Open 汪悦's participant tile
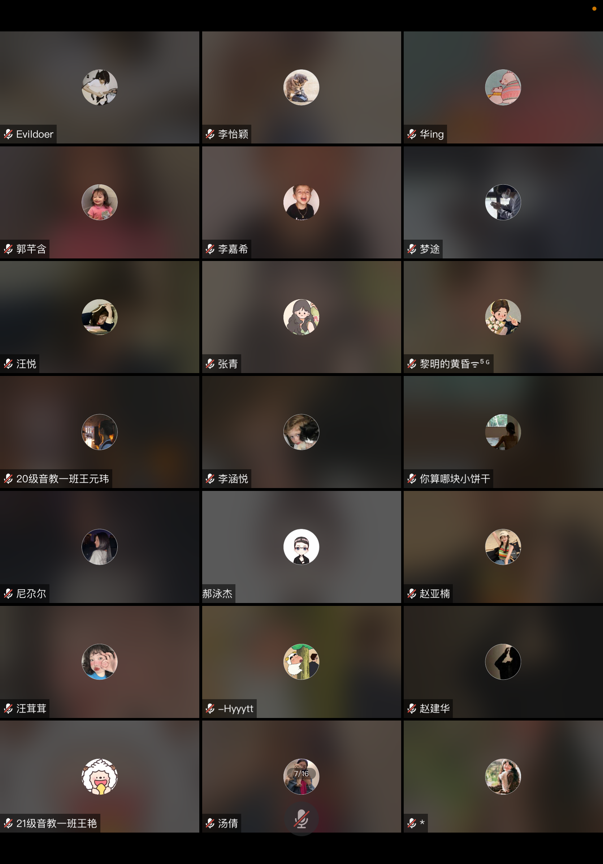 (100, 317)
